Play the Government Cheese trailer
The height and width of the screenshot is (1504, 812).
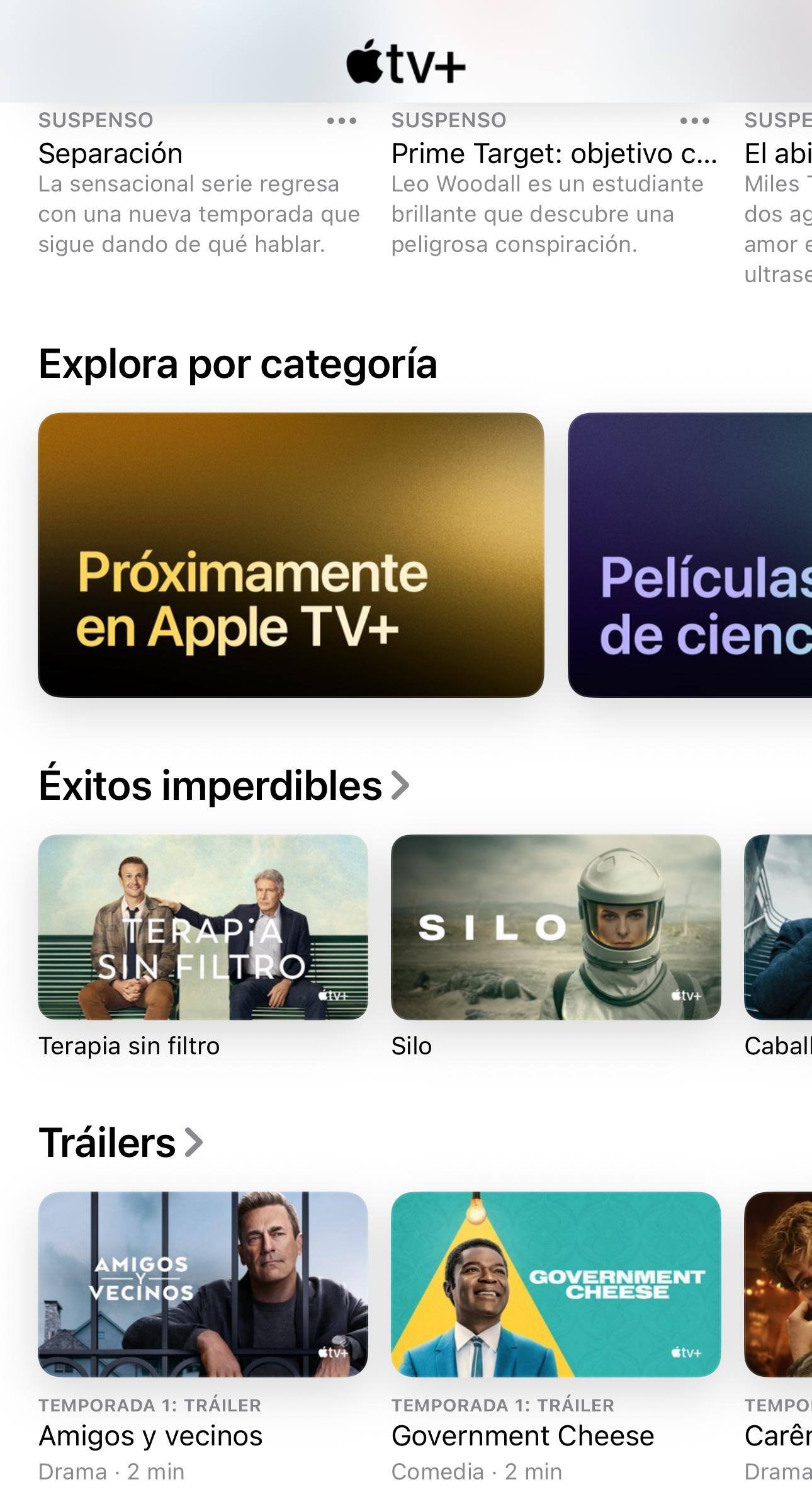(556, 1284)
